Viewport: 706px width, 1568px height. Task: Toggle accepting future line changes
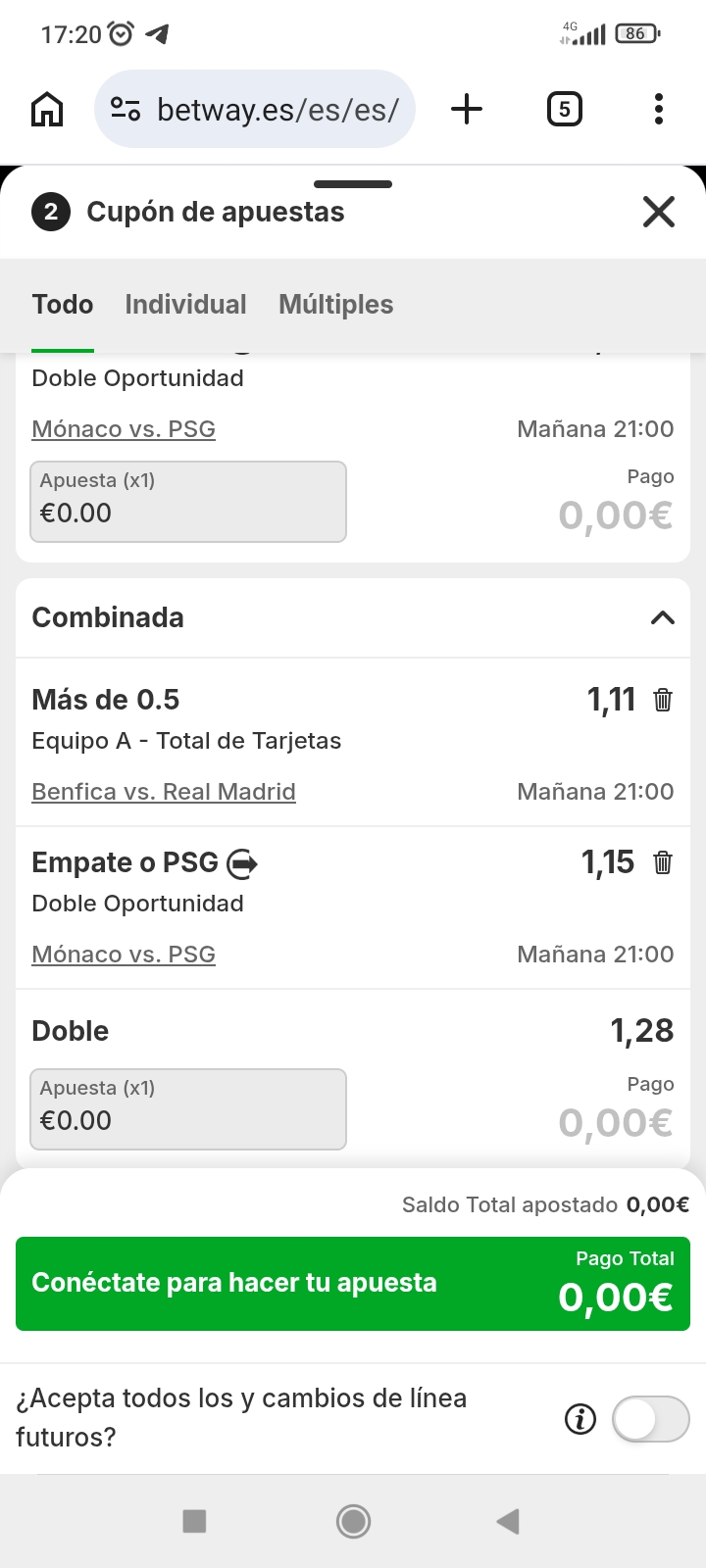tap(650, 1418)
